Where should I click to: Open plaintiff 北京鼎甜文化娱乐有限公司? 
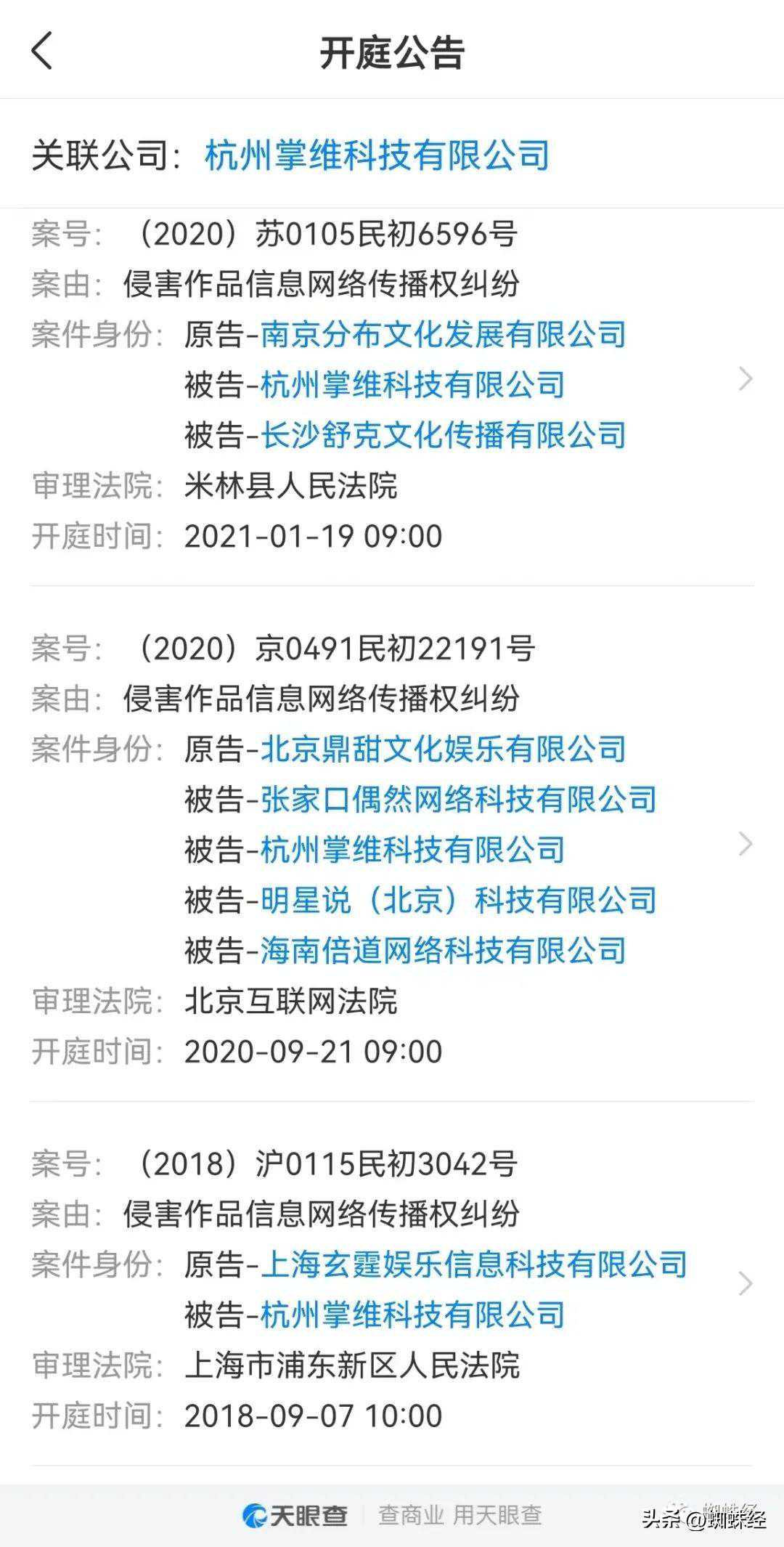click(443, 749)
